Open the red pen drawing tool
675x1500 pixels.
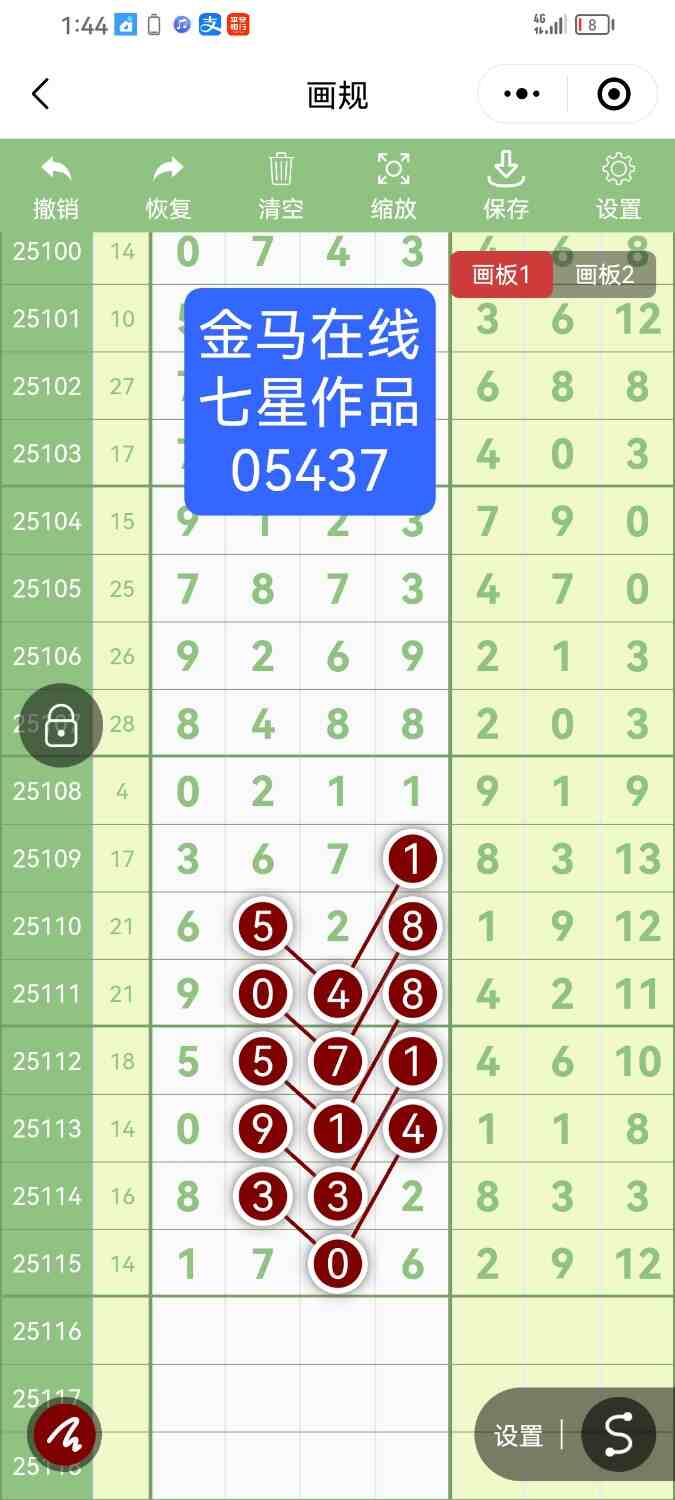coord(65,1436)
